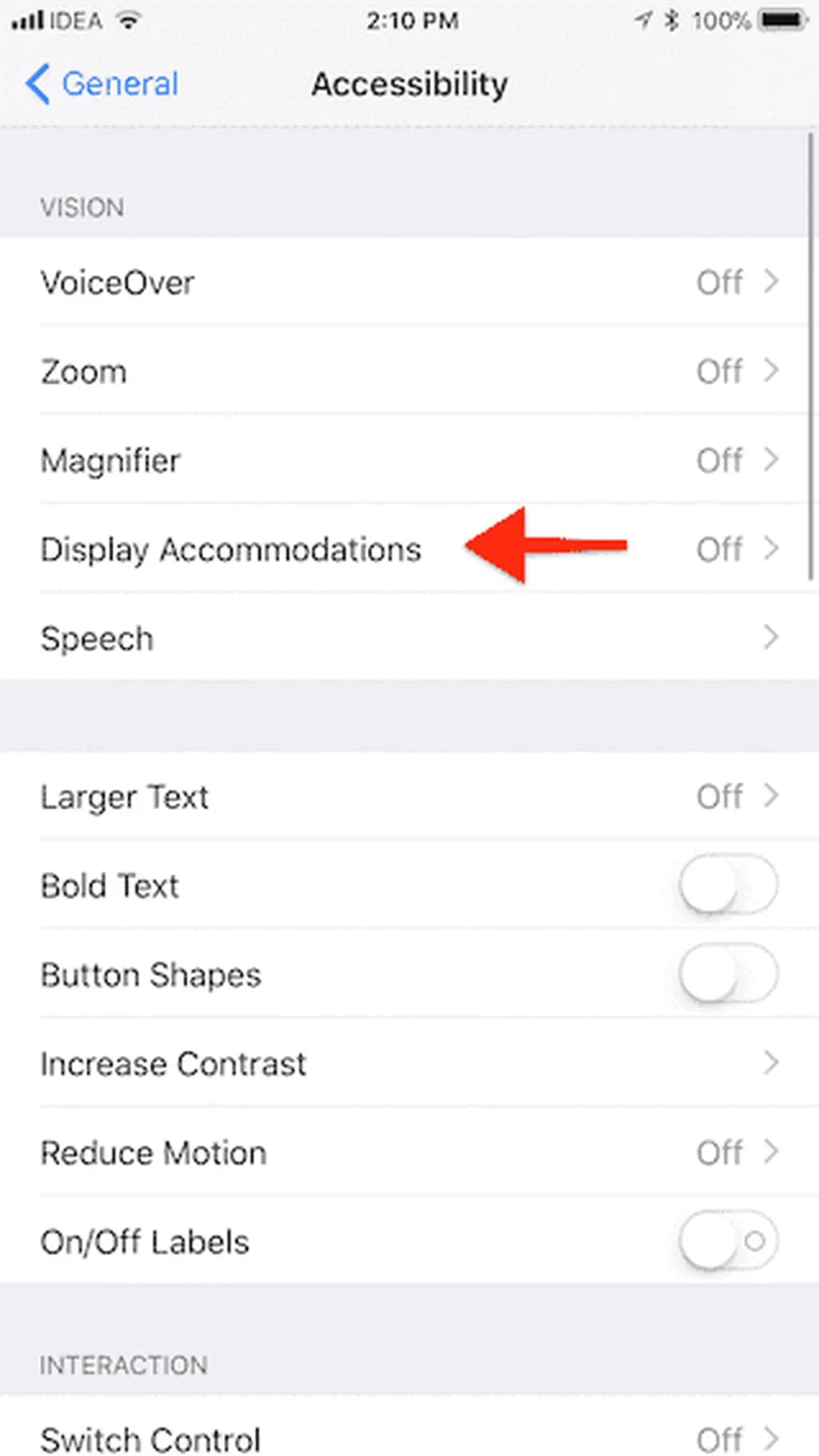Enable the Bold Text switch
Screen dimensions: 819x1456
click(727, 885)
